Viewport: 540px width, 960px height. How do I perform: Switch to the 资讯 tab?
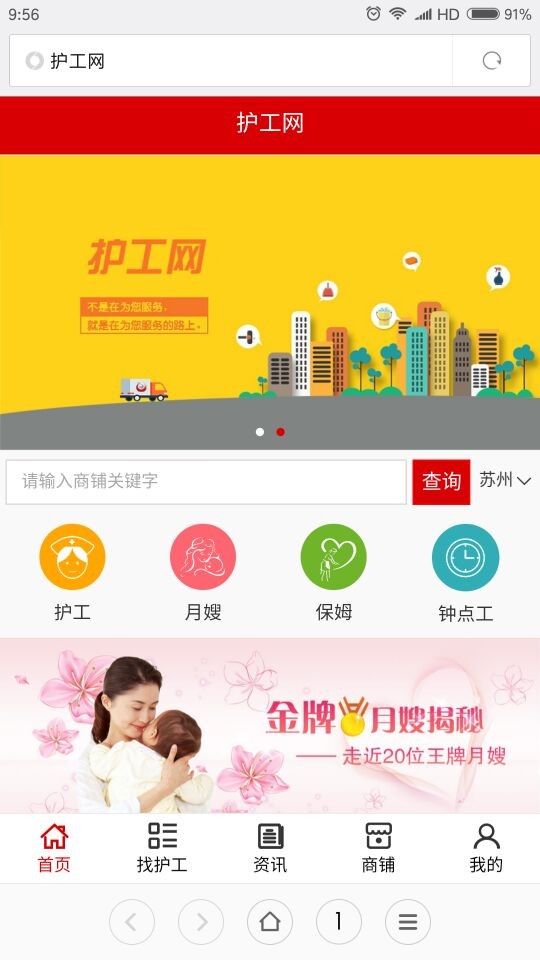[x=270, y=848]
